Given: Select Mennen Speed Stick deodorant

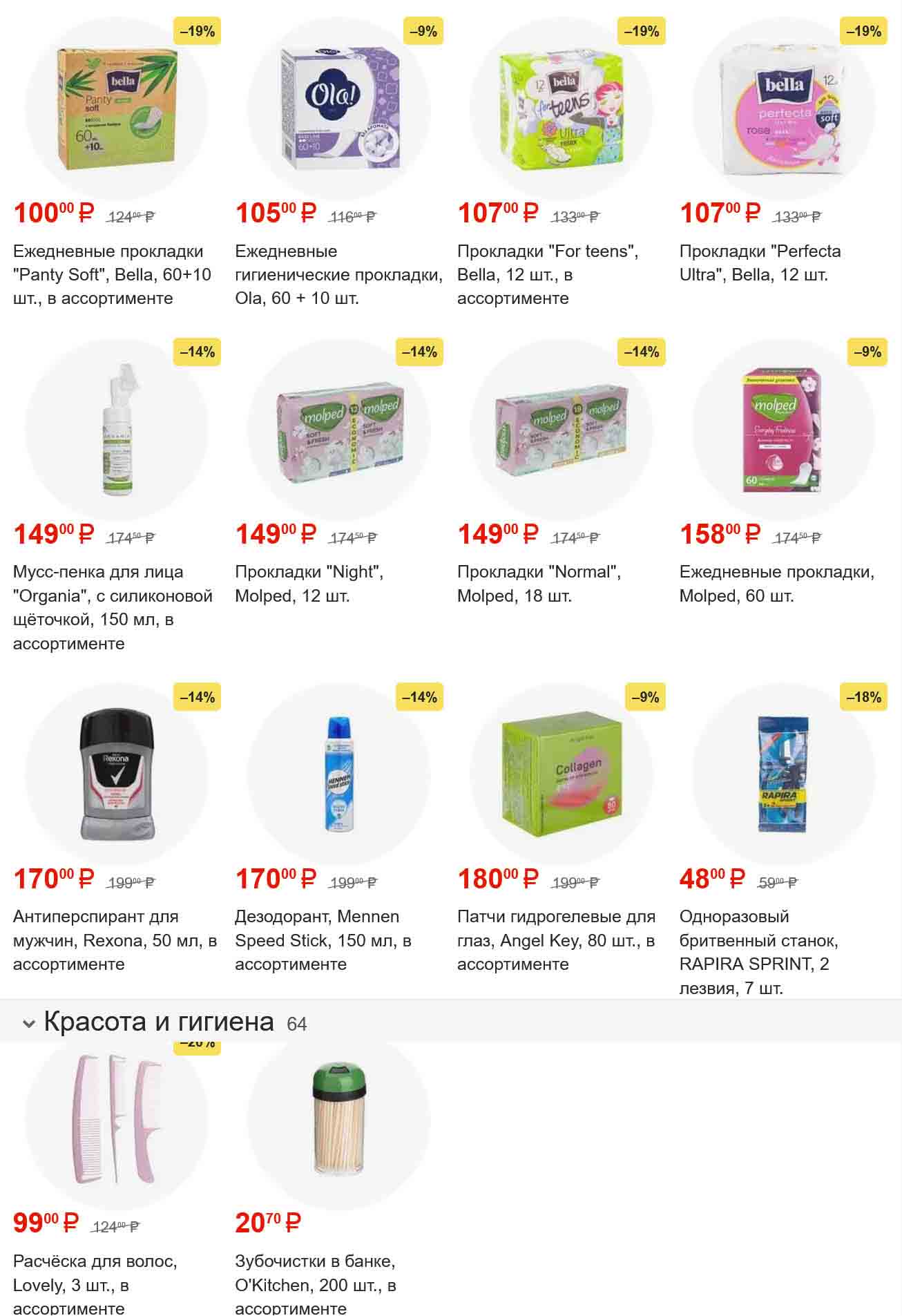Looking at the screenshot, I should tap(338, 775).
